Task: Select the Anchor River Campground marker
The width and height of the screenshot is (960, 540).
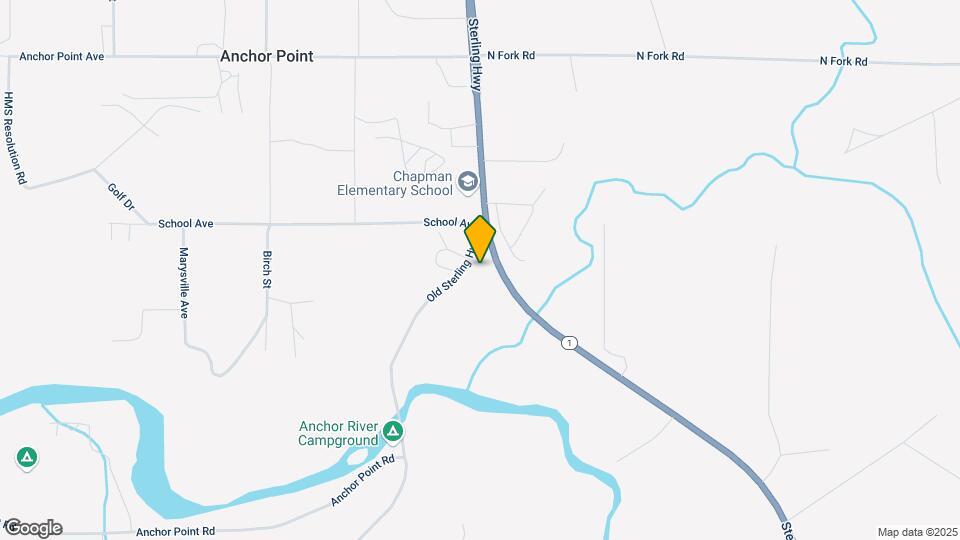Action: (393, 432)
